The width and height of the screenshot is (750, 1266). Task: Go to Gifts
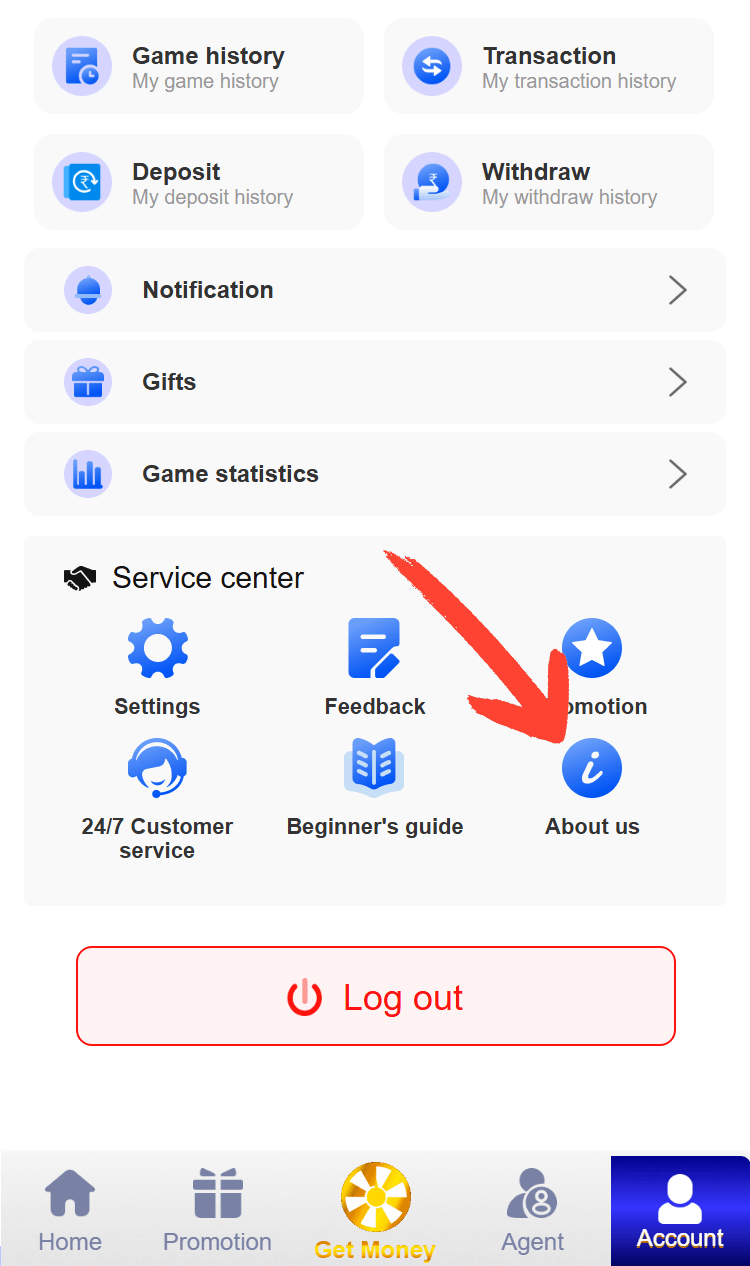coord(374,382)
